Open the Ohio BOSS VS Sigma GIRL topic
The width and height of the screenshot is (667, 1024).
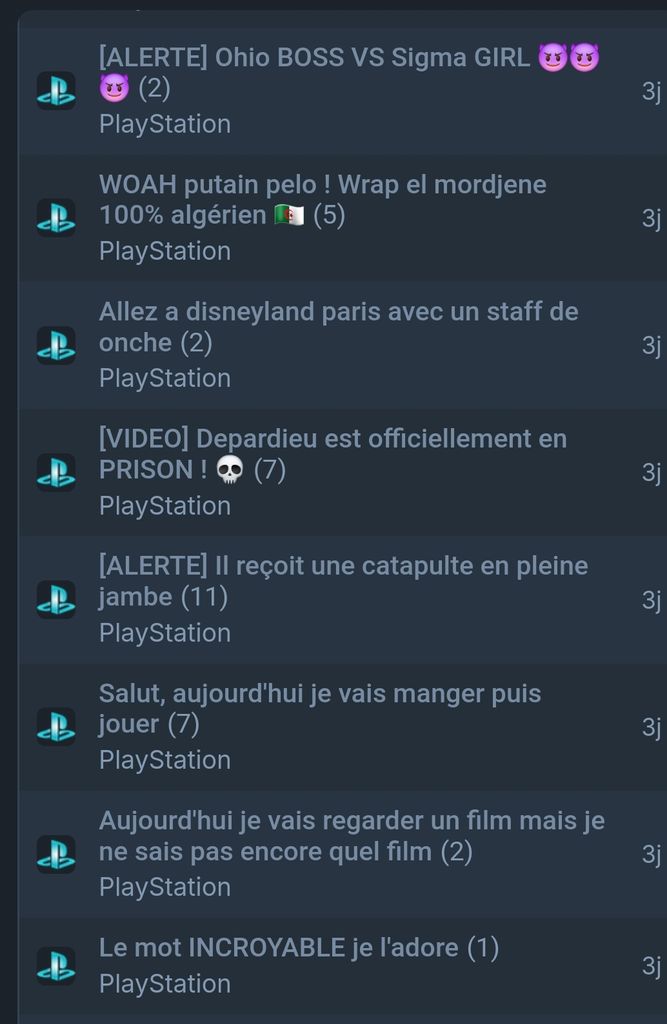click(314, 59)
